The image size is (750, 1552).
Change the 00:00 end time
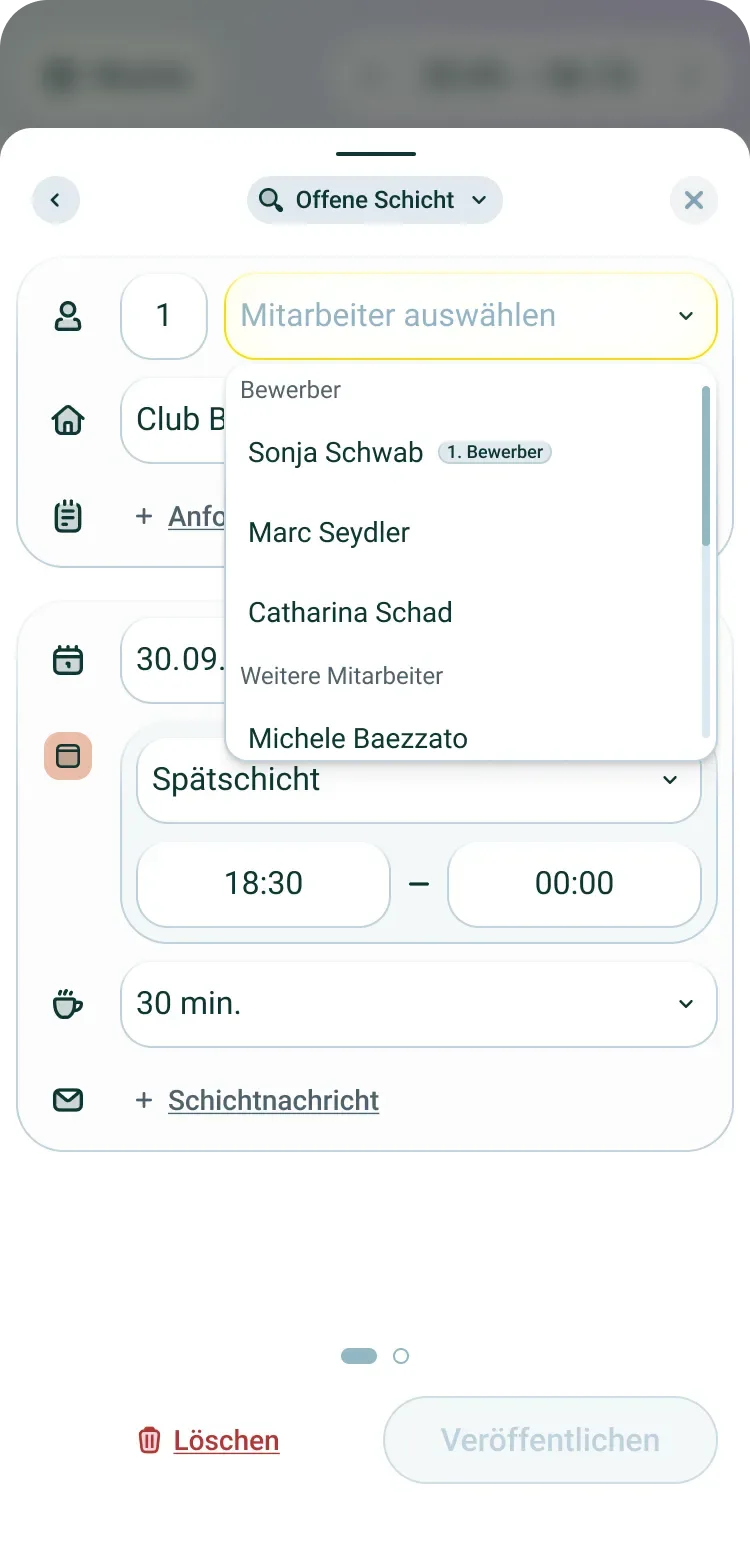click(x=574, y=884)
